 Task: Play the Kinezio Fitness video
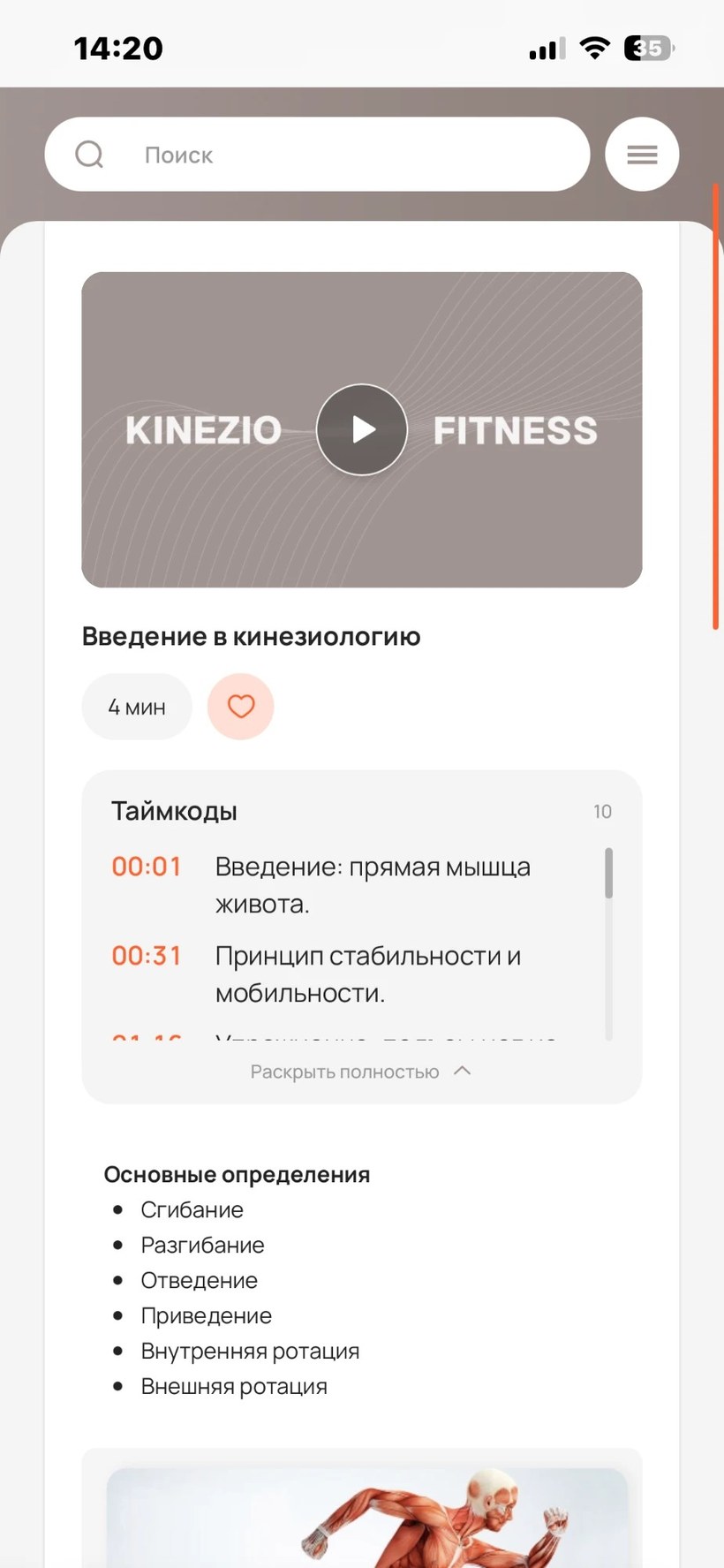[x=362, y=430]
